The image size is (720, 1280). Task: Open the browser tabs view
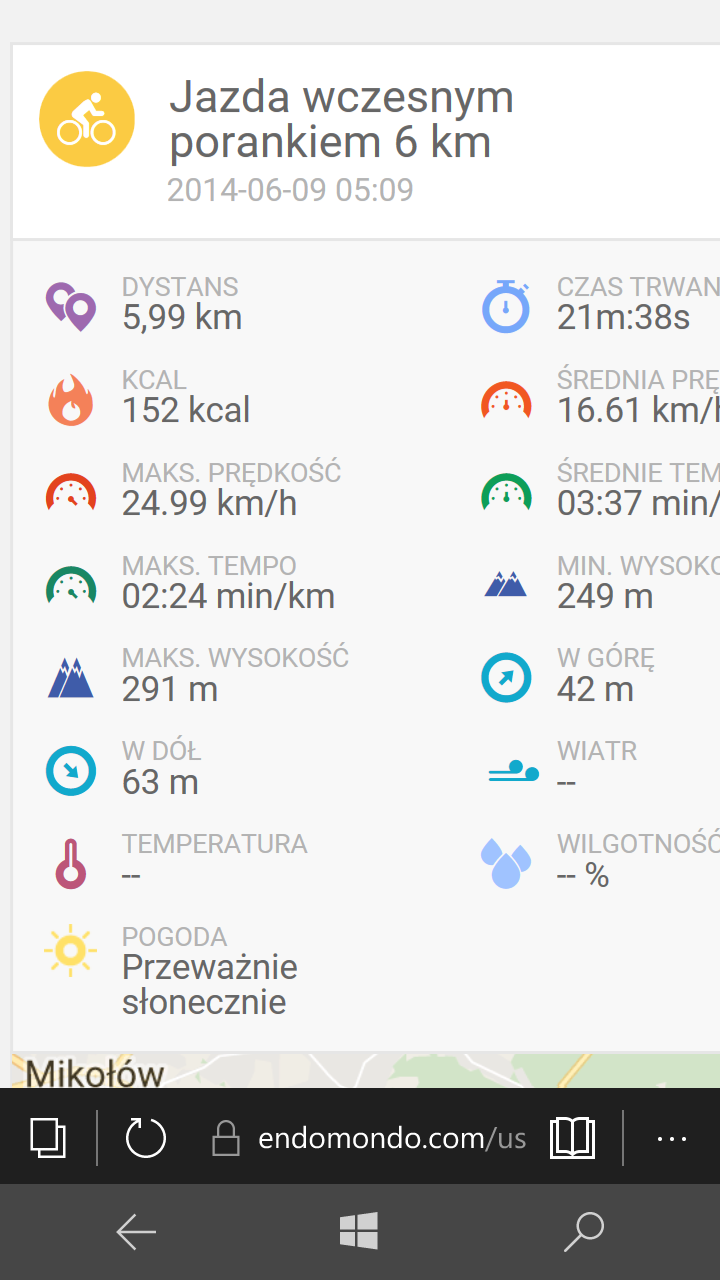[47, 1138]
